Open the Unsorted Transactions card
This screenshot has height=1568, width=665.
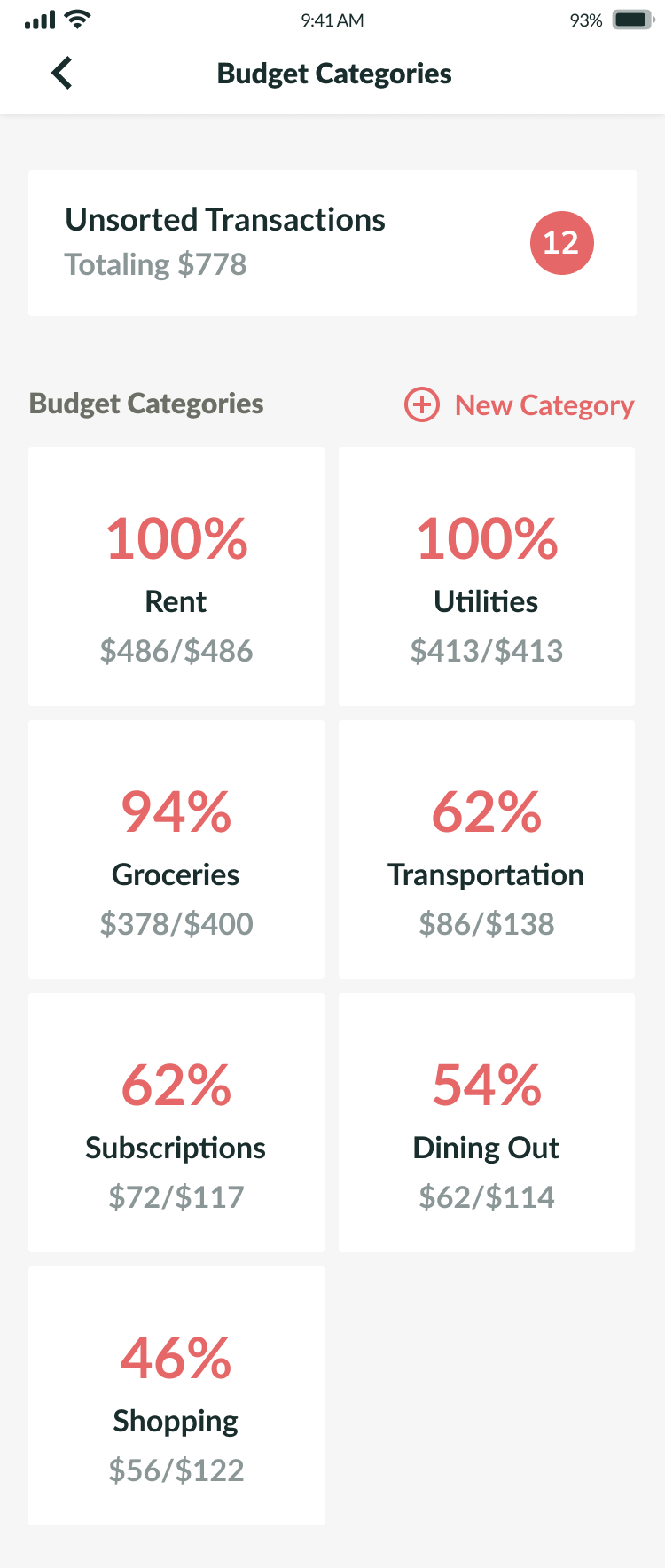click(332, 243)
